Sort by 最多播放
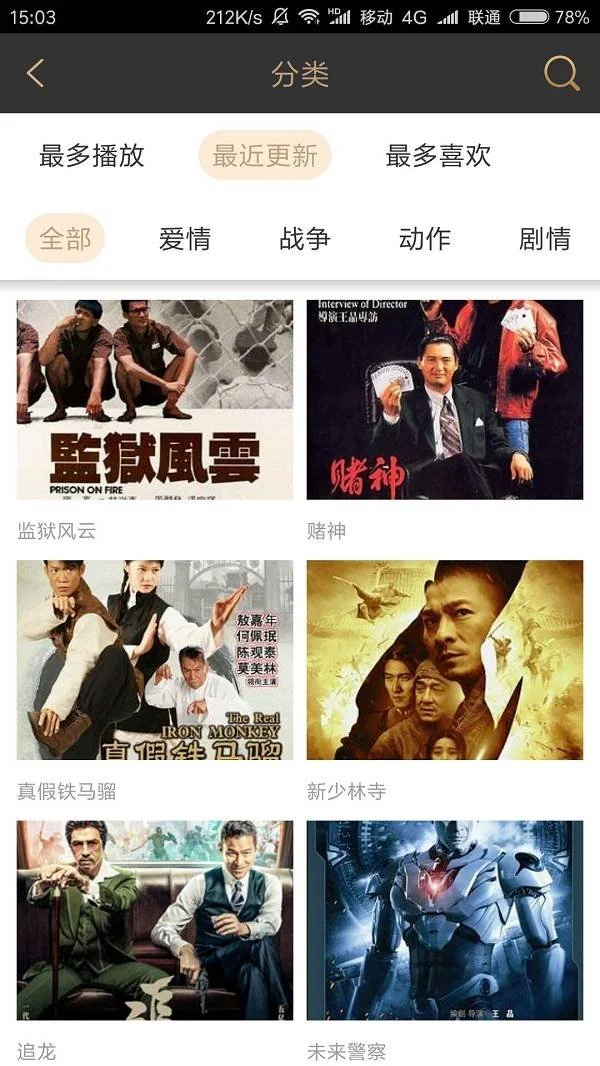 (x=92, y=156)
